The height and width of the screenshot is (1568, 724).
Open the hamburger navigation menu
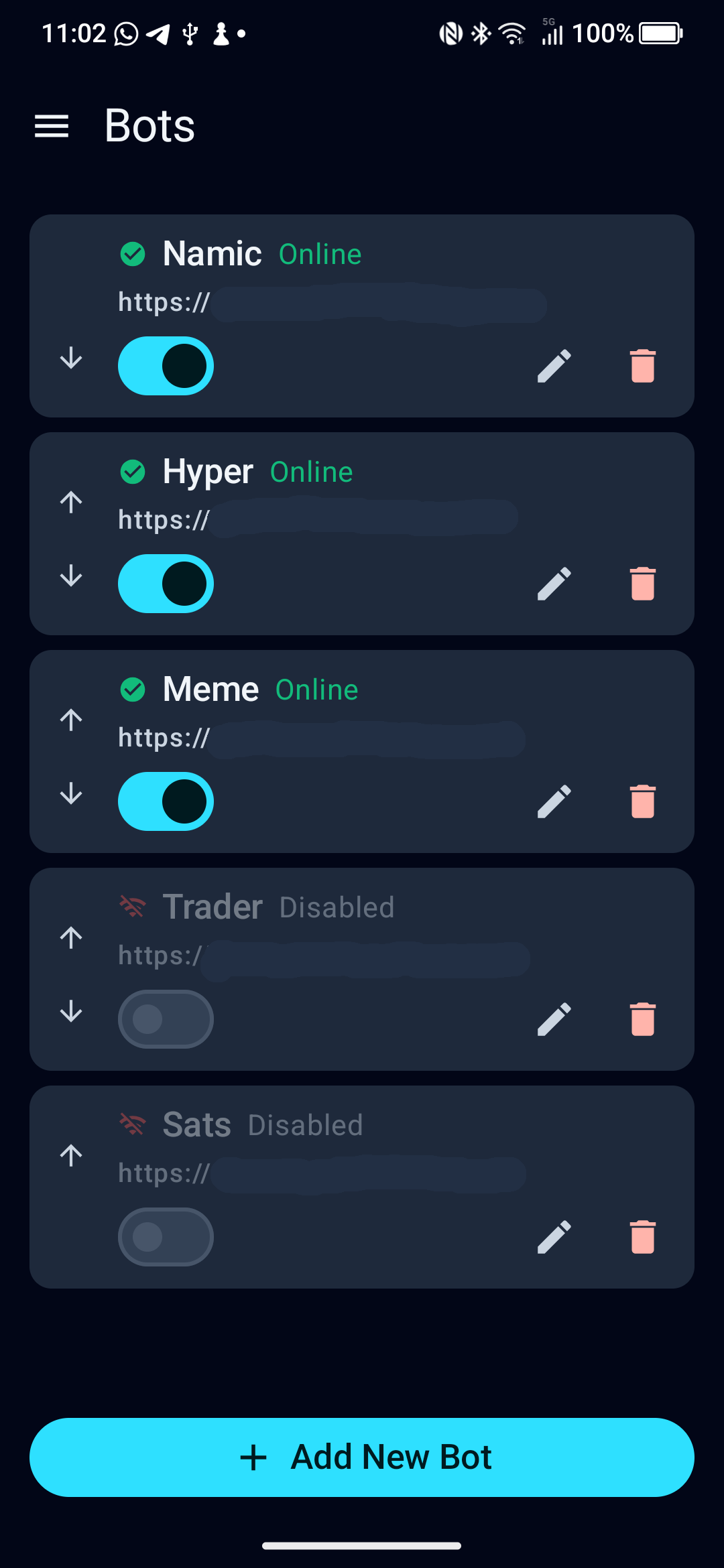(51, 125)
